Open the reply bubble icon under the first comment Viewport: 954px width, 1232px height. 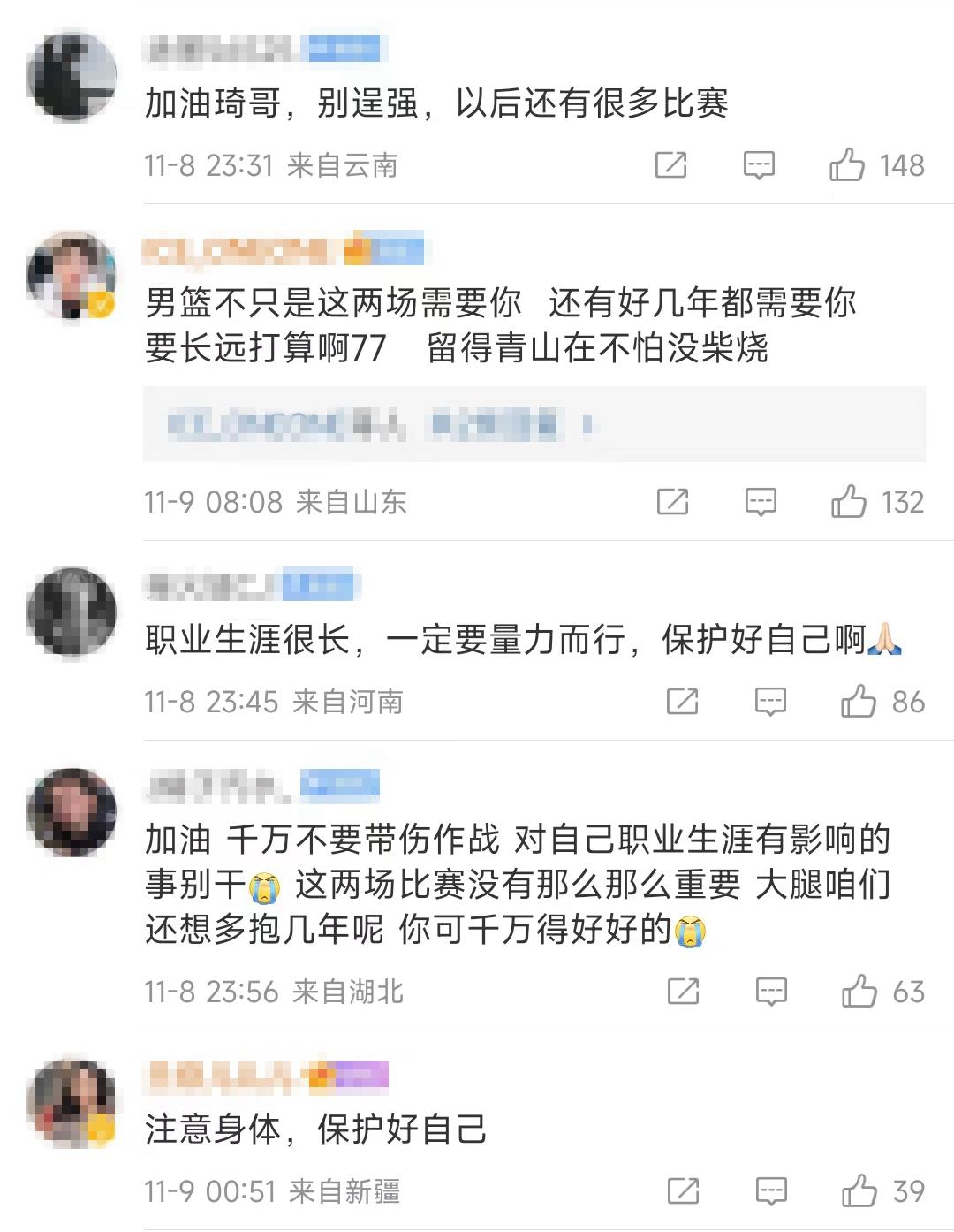tap(761, 164)
